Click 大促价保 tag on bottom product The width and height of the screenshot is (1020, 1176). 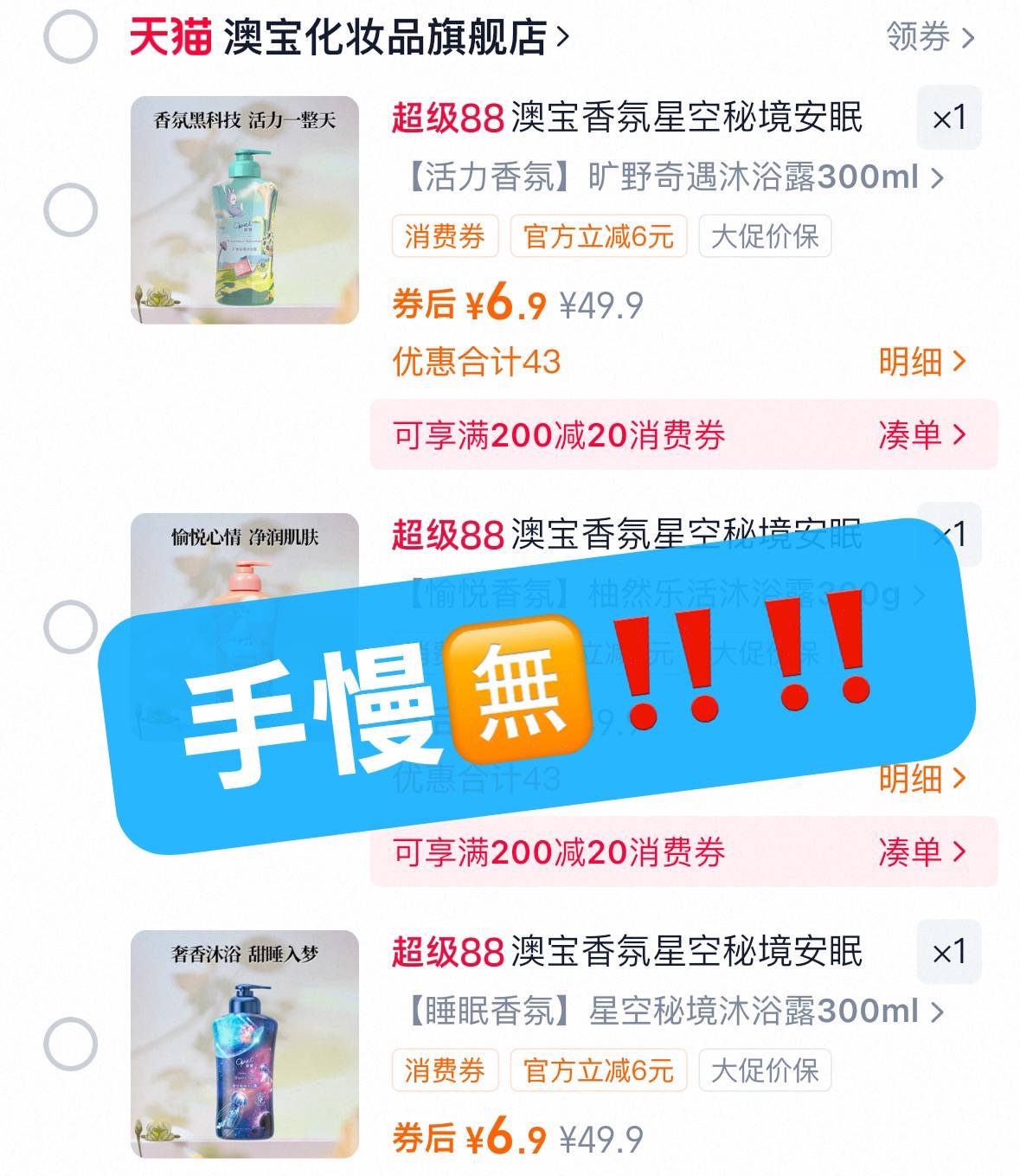pyautogui.click(x=765, y=1070)
